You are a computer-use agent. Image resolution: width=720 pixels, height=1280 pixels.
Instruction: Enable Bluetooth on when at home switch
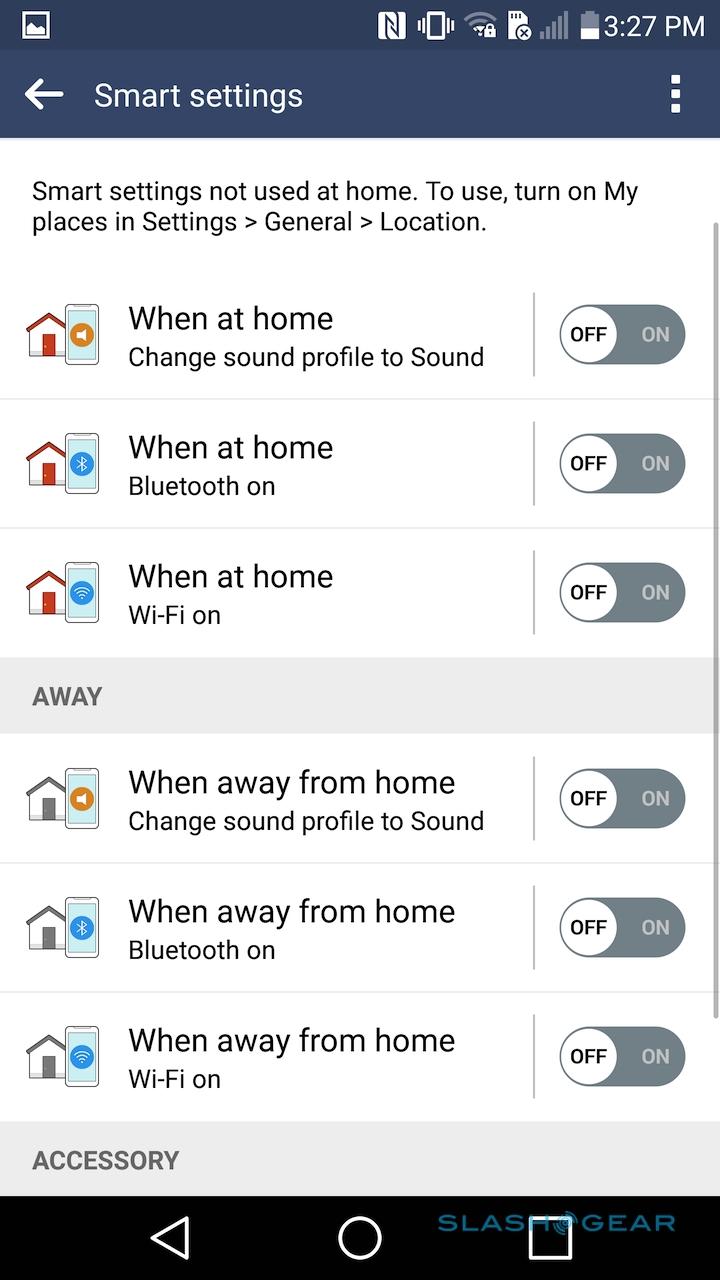[x=622, y=463]
